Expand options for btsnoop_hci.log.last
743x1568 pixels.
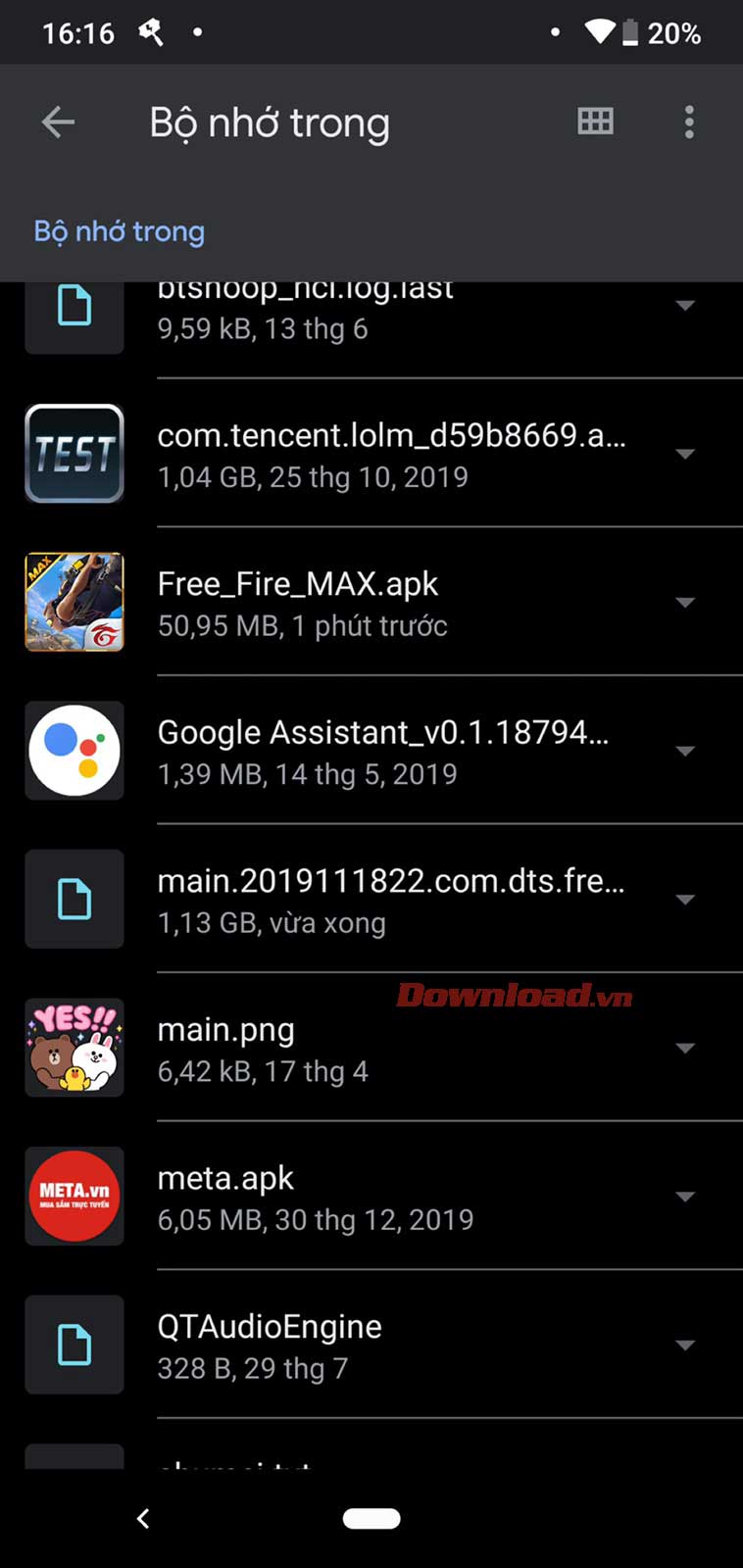point(685,305)
